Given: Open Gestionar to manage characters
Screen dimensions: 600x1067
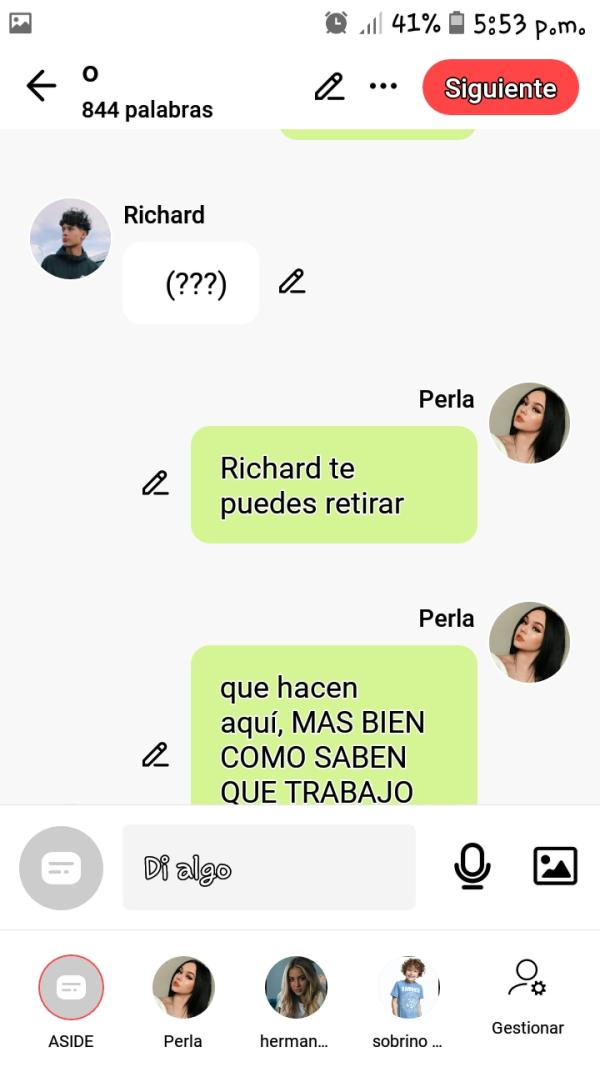Looking at the screenshot, I should pos(527,996).
